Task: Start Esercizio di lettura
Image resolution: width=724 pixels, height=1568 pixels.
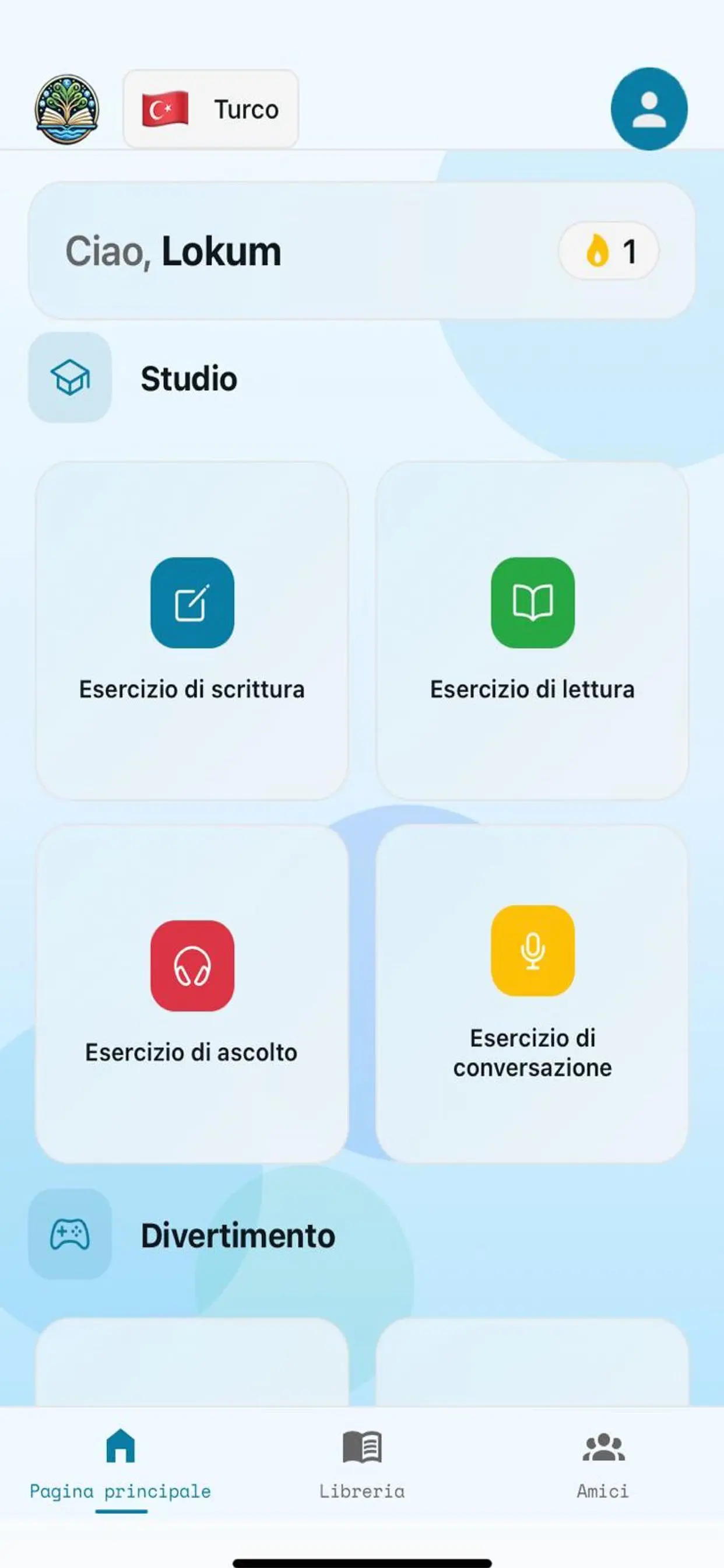Action: tap(532, 630)
